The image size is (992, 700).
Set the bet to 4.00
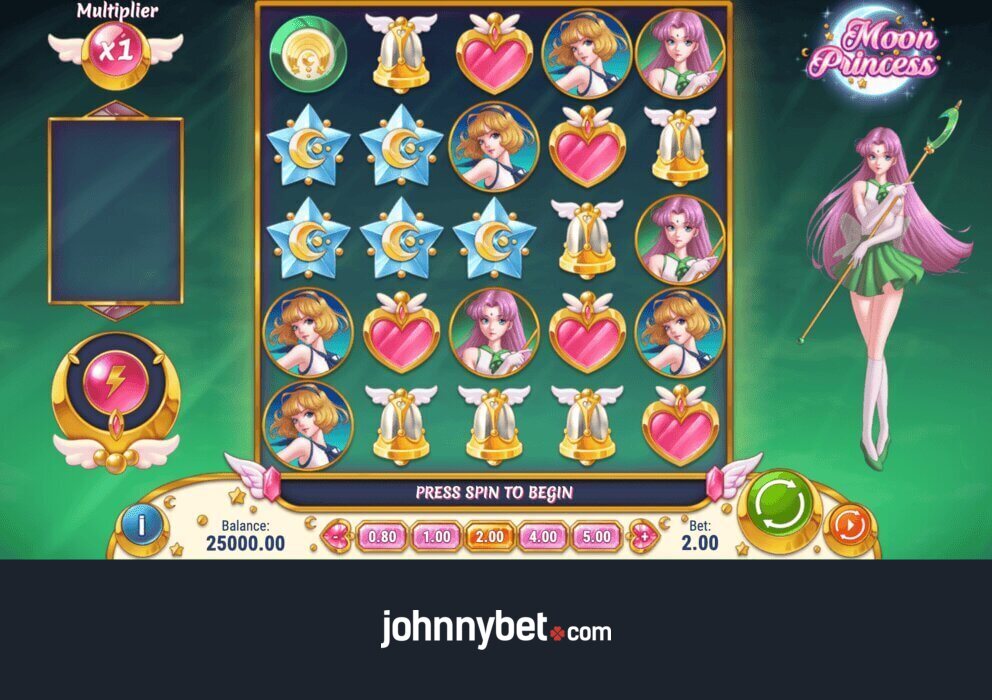[543, 536]
